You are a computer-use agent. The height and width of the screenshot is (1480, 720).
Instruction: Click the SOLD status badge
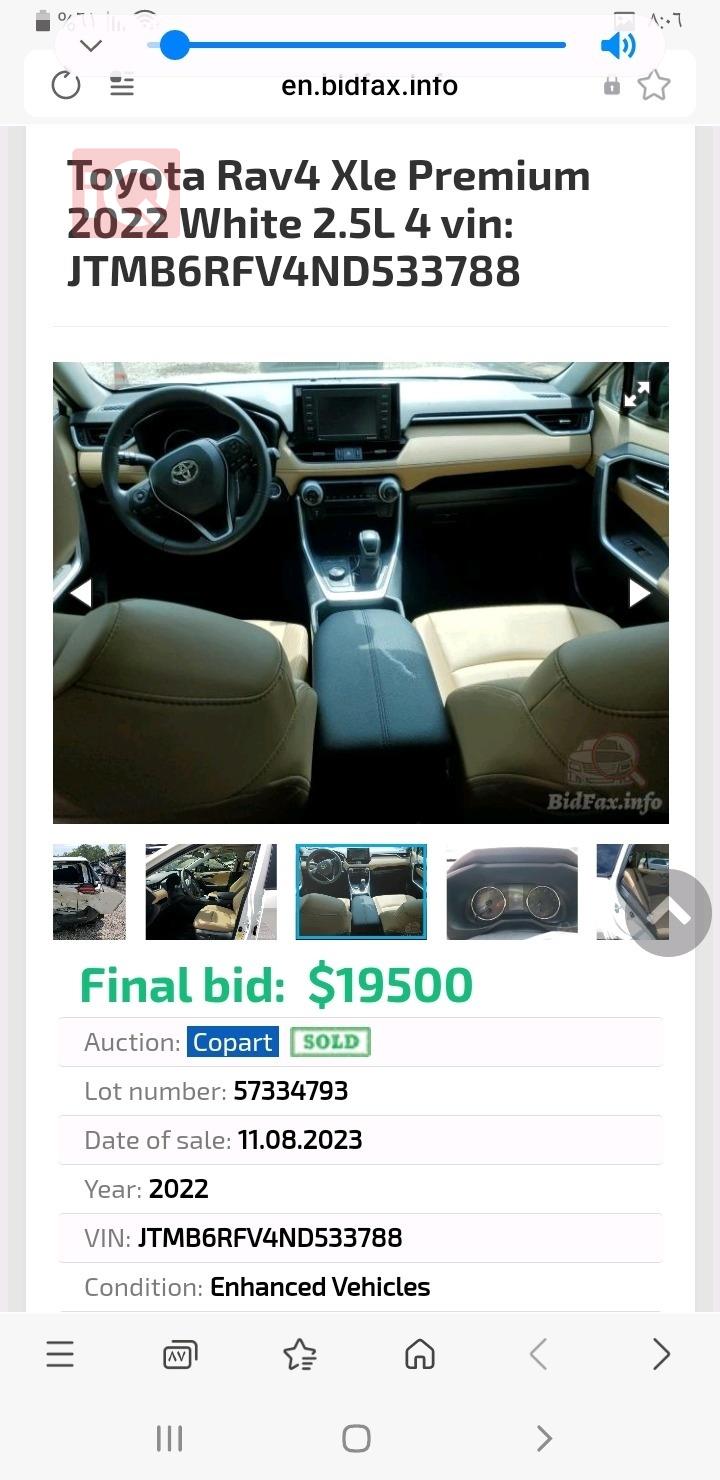(331, 1042)
